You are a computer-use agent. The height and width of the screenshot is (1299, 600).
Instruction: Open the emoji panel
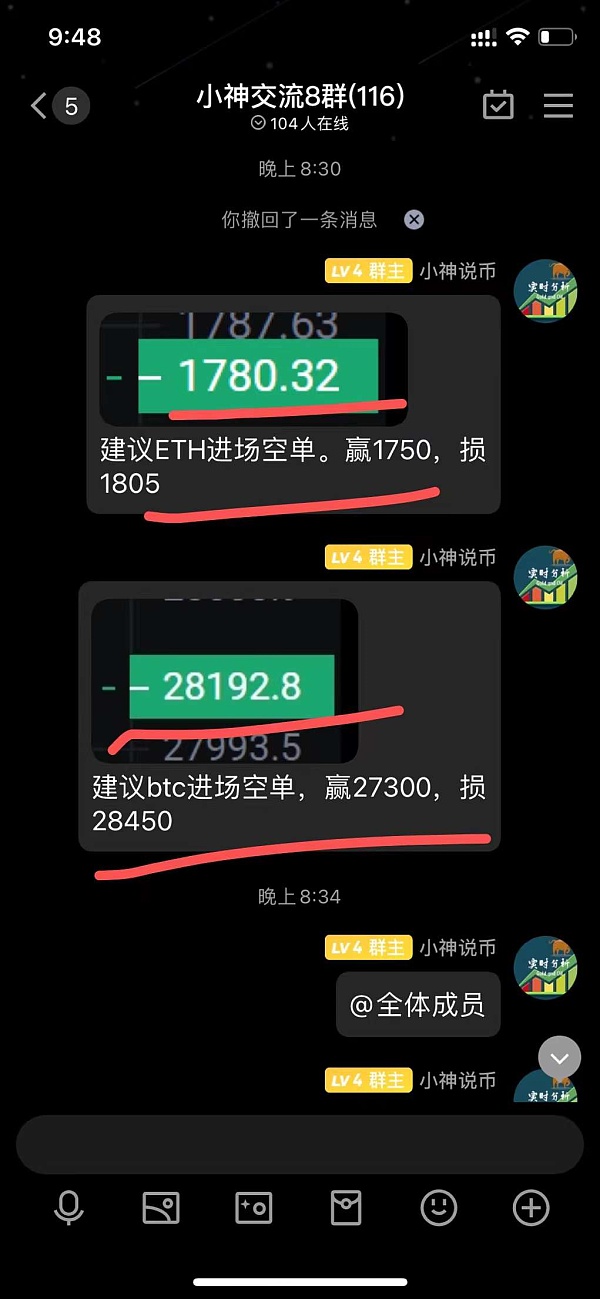[x=438, y=1209]
